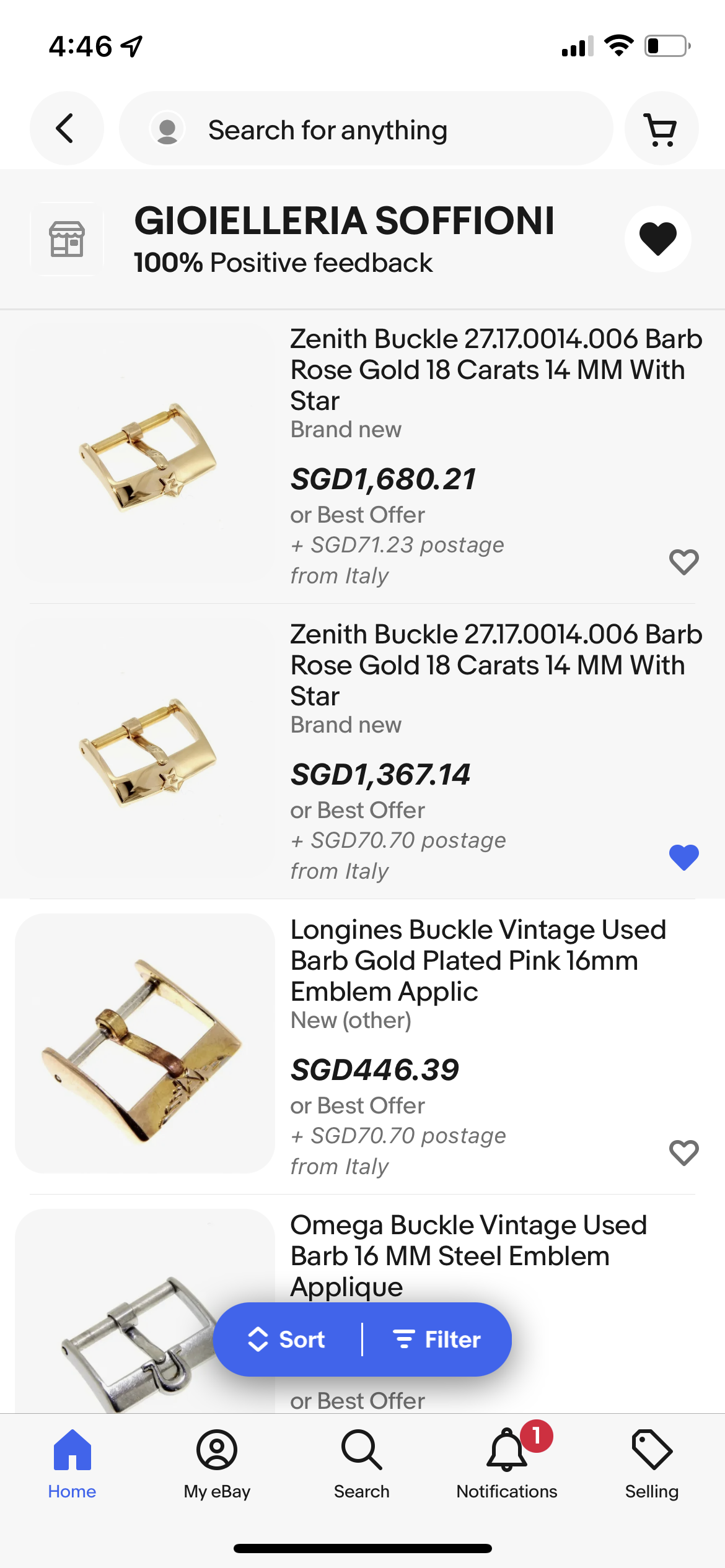Open the shopping cart
This screenshot has width=725, height=1568.
tap(661, 129)
